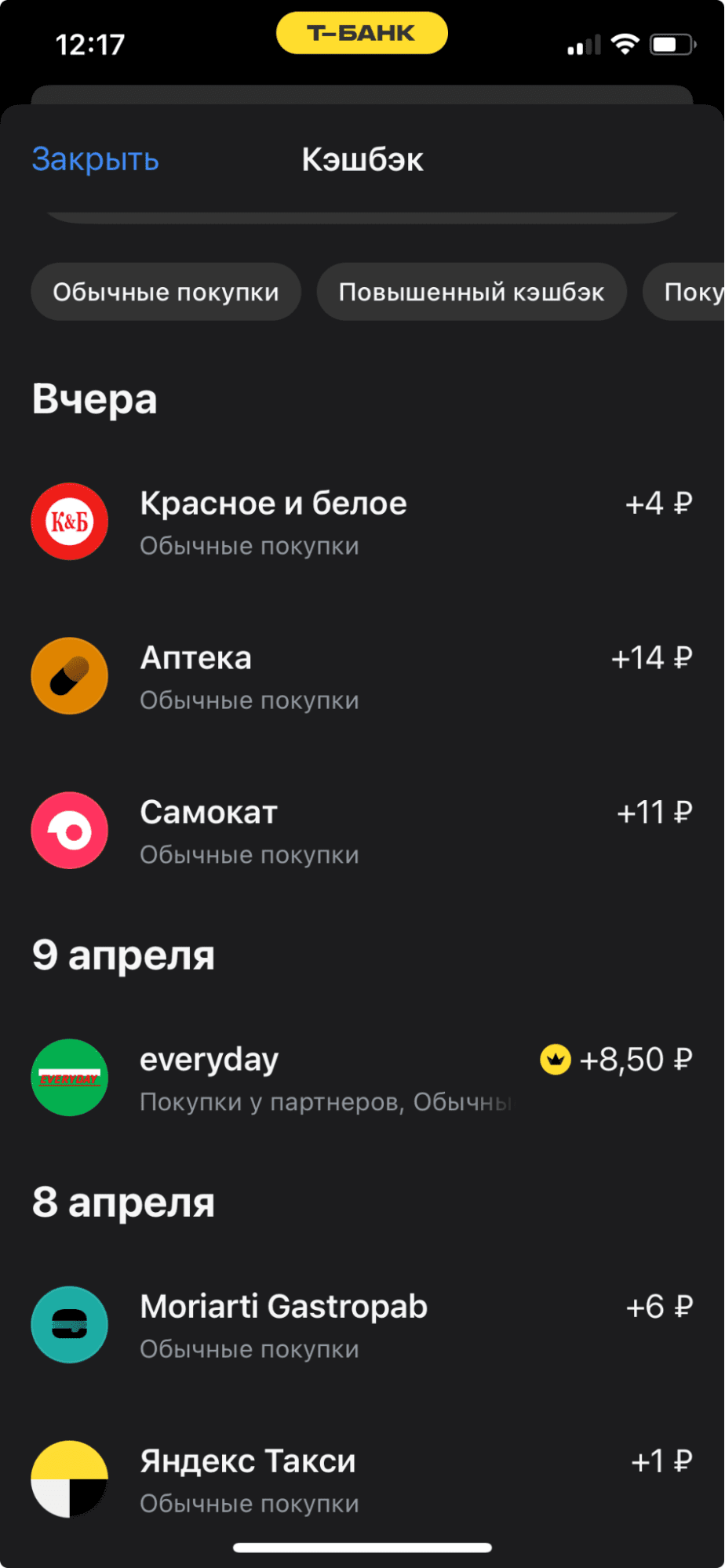Screen dimensions: 725x1568
Task: Return to T-Банк via the status pill
Action: click(362, 33)
